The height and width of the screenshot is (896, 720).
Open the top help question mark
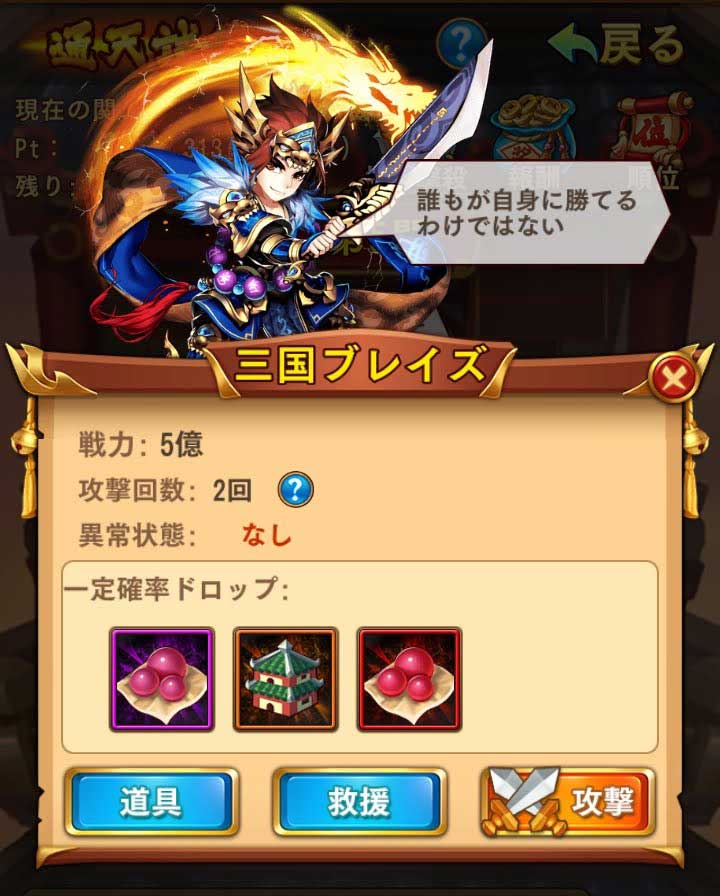coord(459,43)
